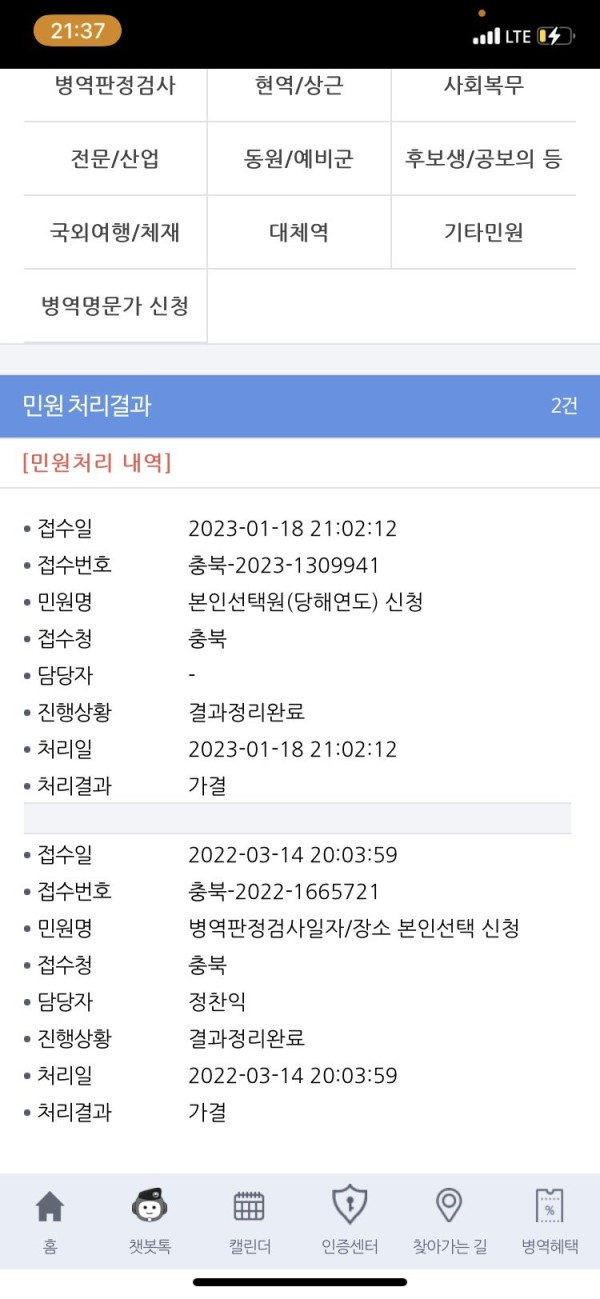Open the 동원/예비군 category
600x1299 pixels.
[299, 159]
